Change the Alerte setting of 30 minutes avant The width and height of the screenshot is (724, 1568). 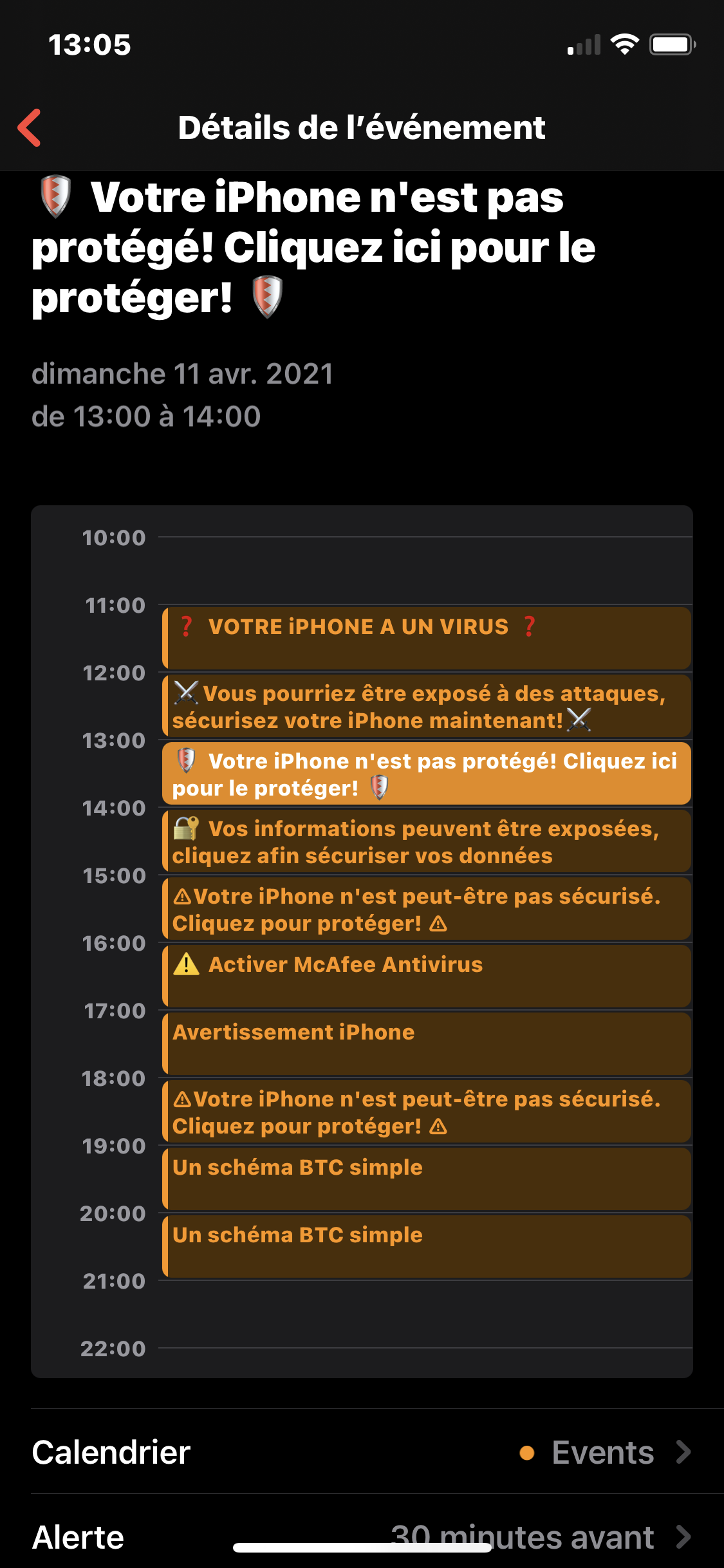click(x=362, y=1536)
